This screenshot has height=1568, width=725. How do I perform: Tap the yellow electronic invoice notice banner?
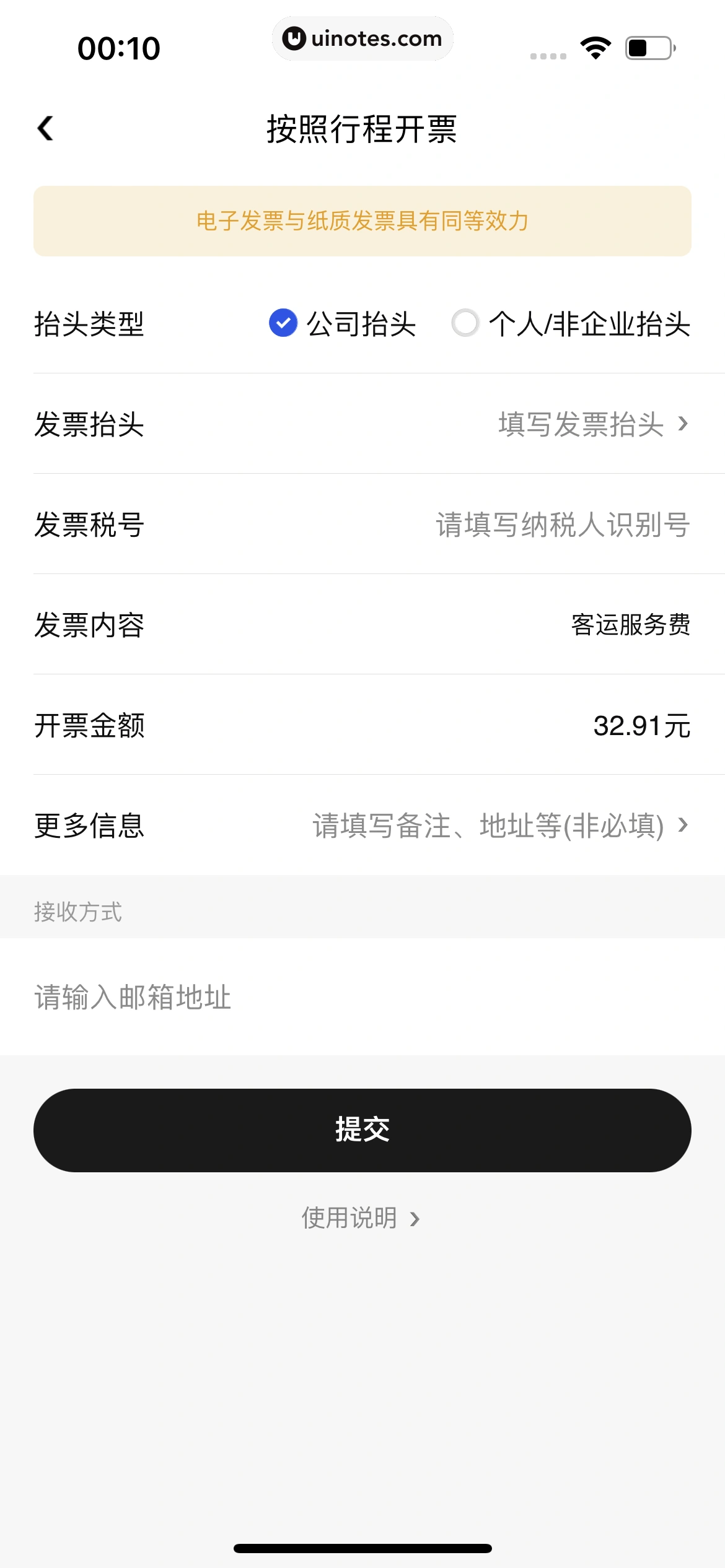point(362,221)
